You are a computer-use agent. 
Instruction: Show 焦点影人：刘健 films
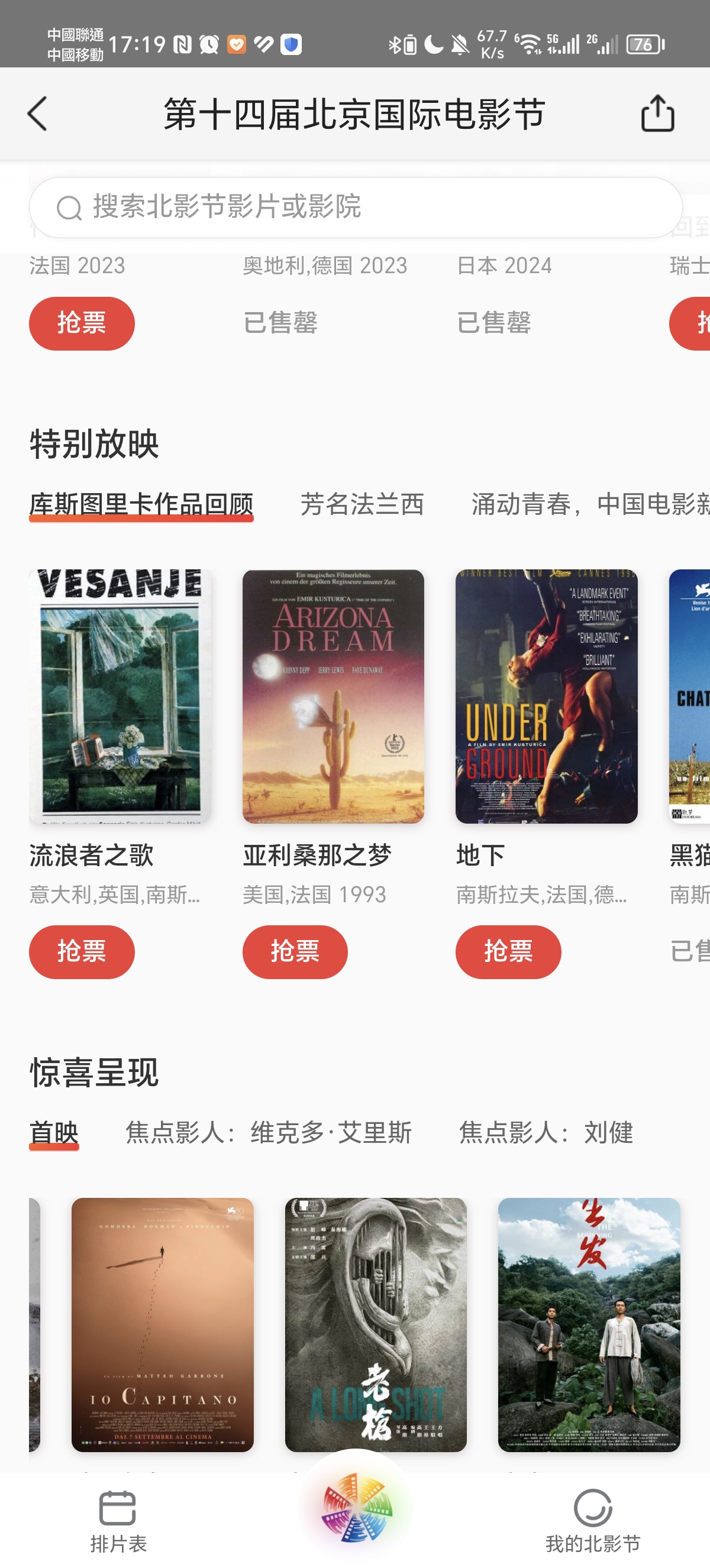tap(546, 1133)
